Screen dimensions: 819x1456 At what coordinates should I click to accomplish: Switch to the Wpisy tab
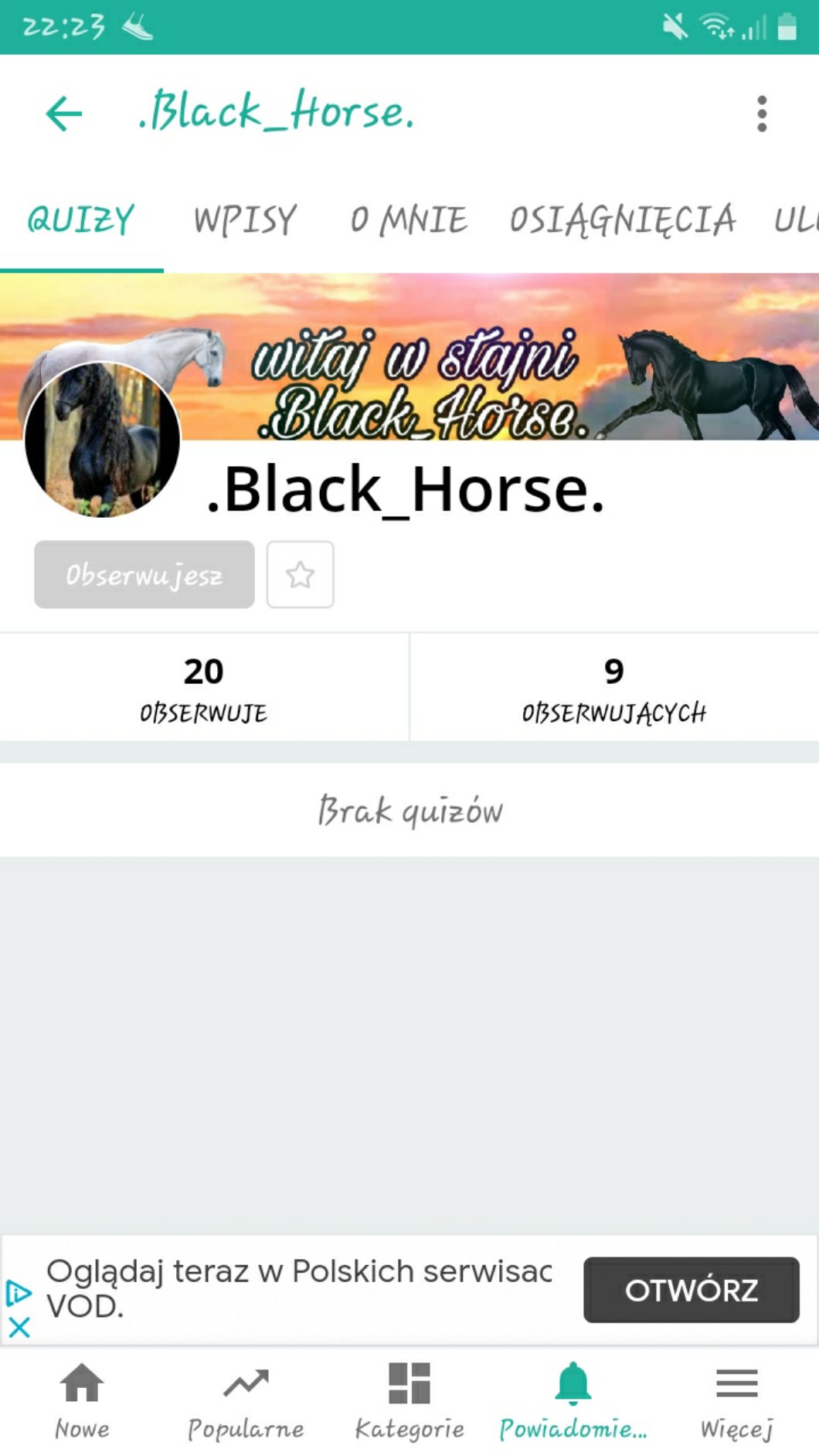click(245, 220)
